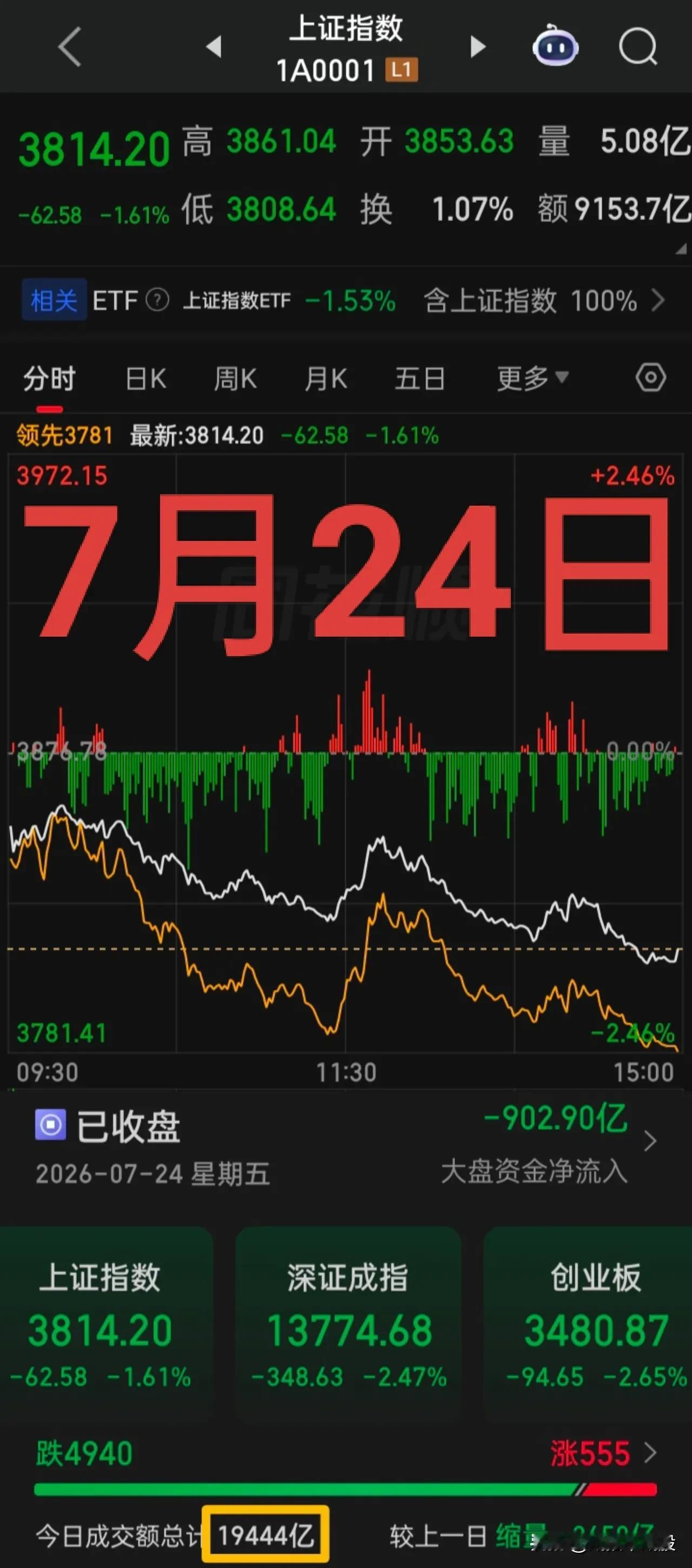The height and width of the screenshot is (1568, 692).
Task: Expand the 更多 chart period dropdown
Action: click(x=533, y=378)
